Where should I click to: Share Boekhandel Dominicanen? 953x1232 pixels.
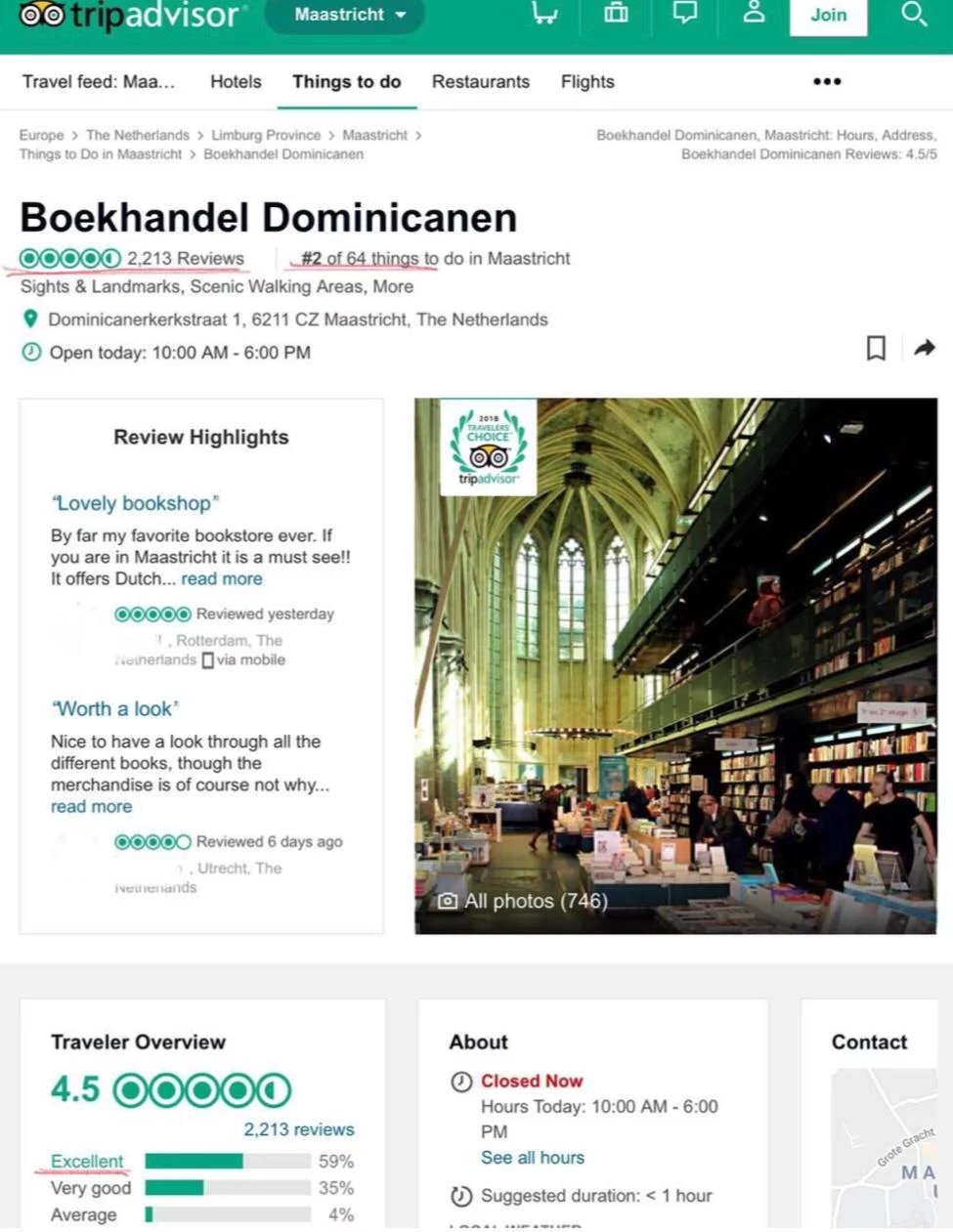924,348
